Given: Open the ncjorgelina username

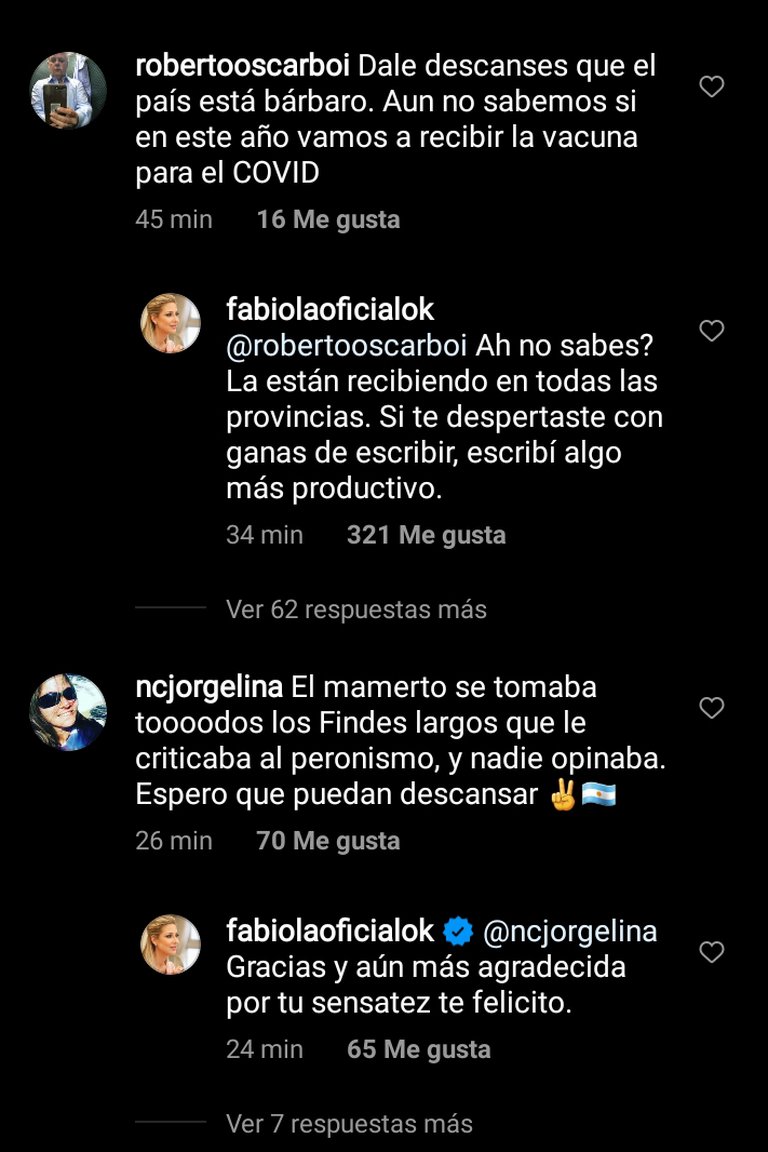Looking at the screenshot, I should click(x=209, y=688).
